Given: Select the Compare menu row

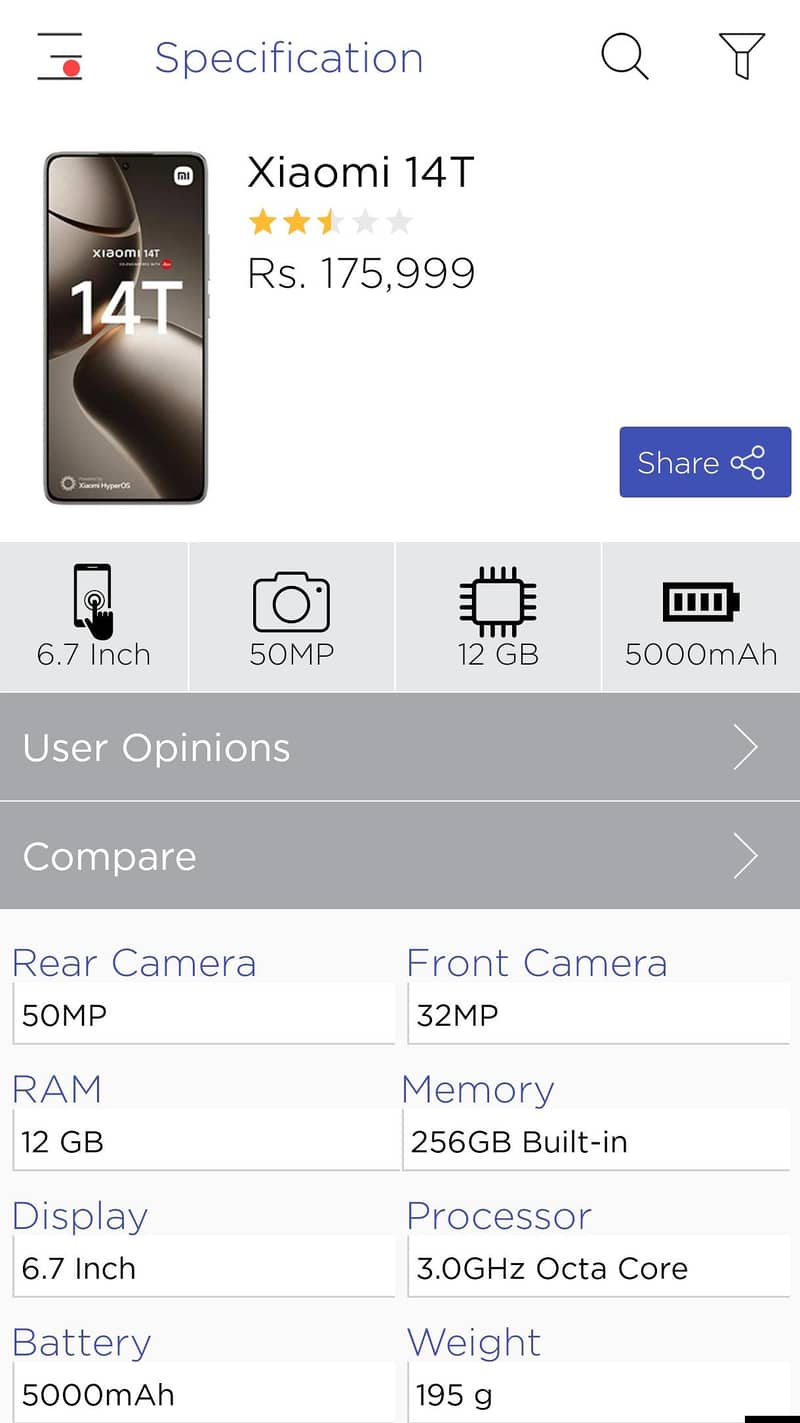Looking at the screenshot, I should tap(400, 856).
